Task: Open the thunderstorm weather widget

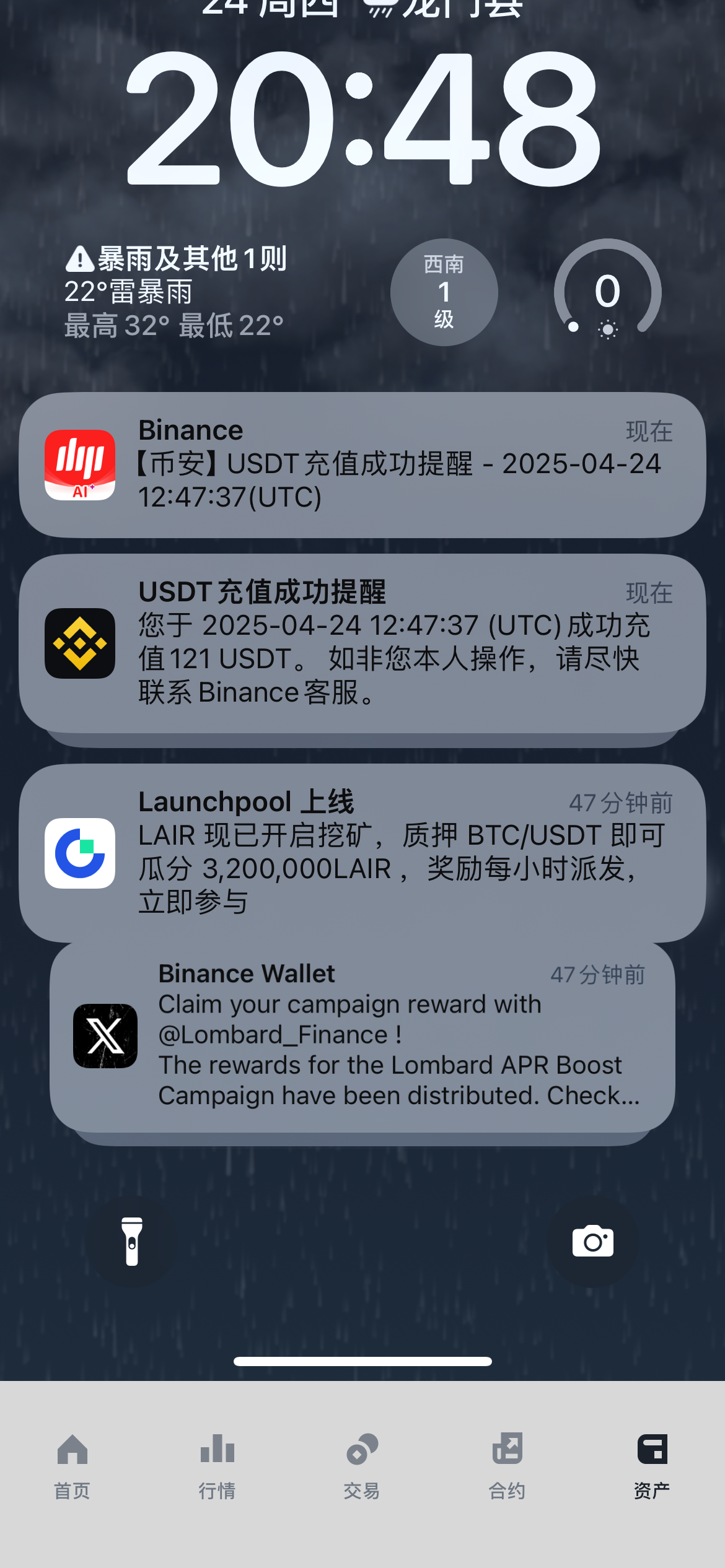Action: point(177,292)
